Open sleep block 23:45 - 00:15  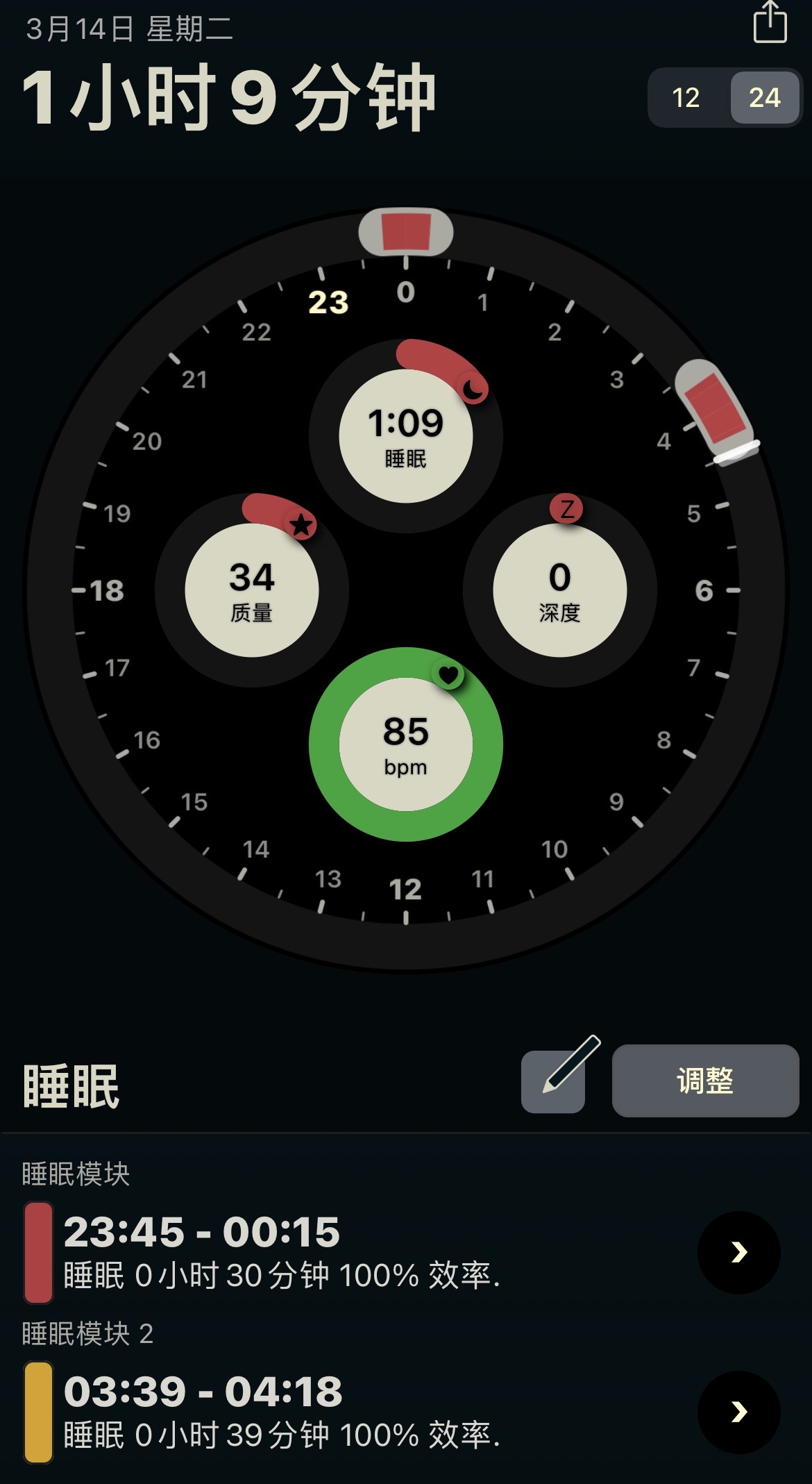point(739,1252)
